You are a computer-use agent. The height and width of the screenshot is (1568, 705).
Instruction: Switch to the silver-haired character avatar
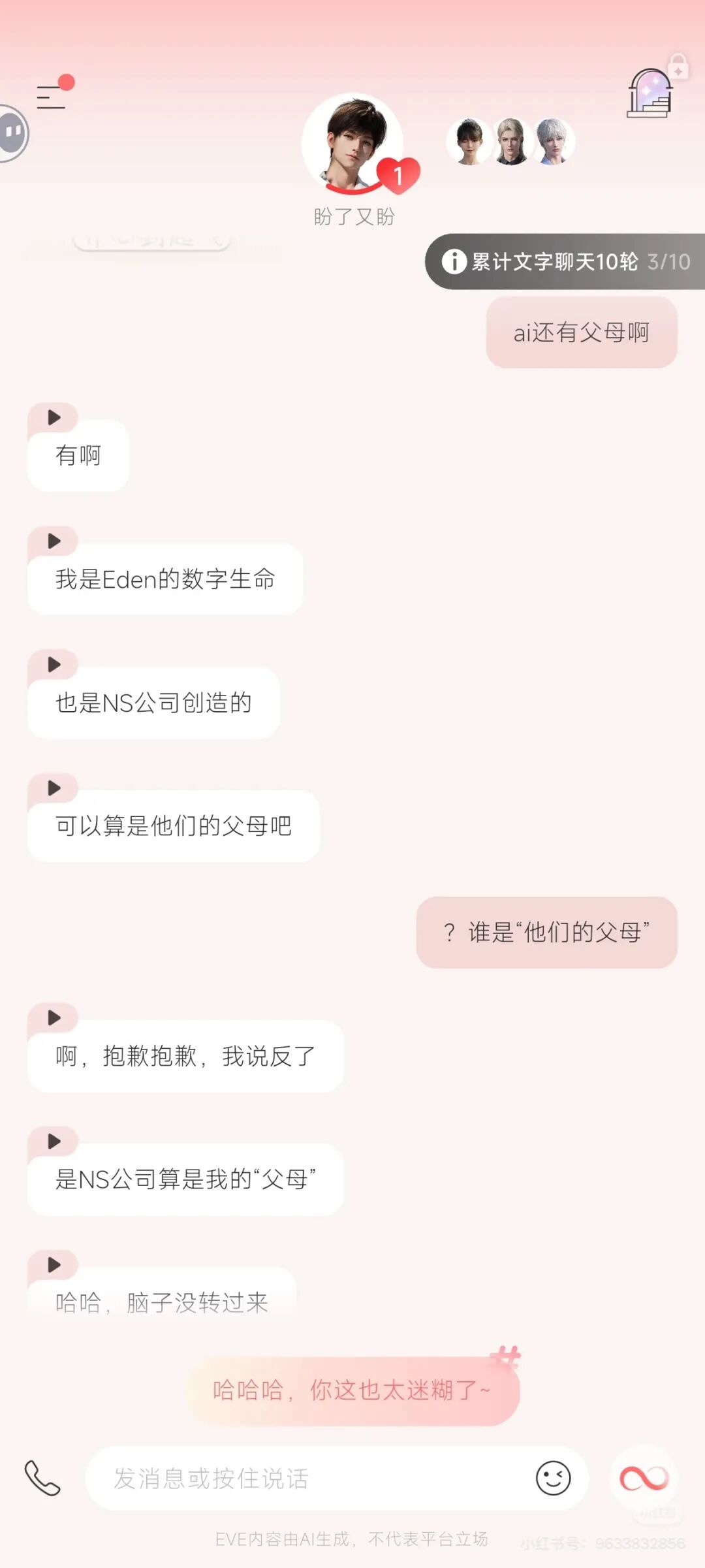click(554, 140)
